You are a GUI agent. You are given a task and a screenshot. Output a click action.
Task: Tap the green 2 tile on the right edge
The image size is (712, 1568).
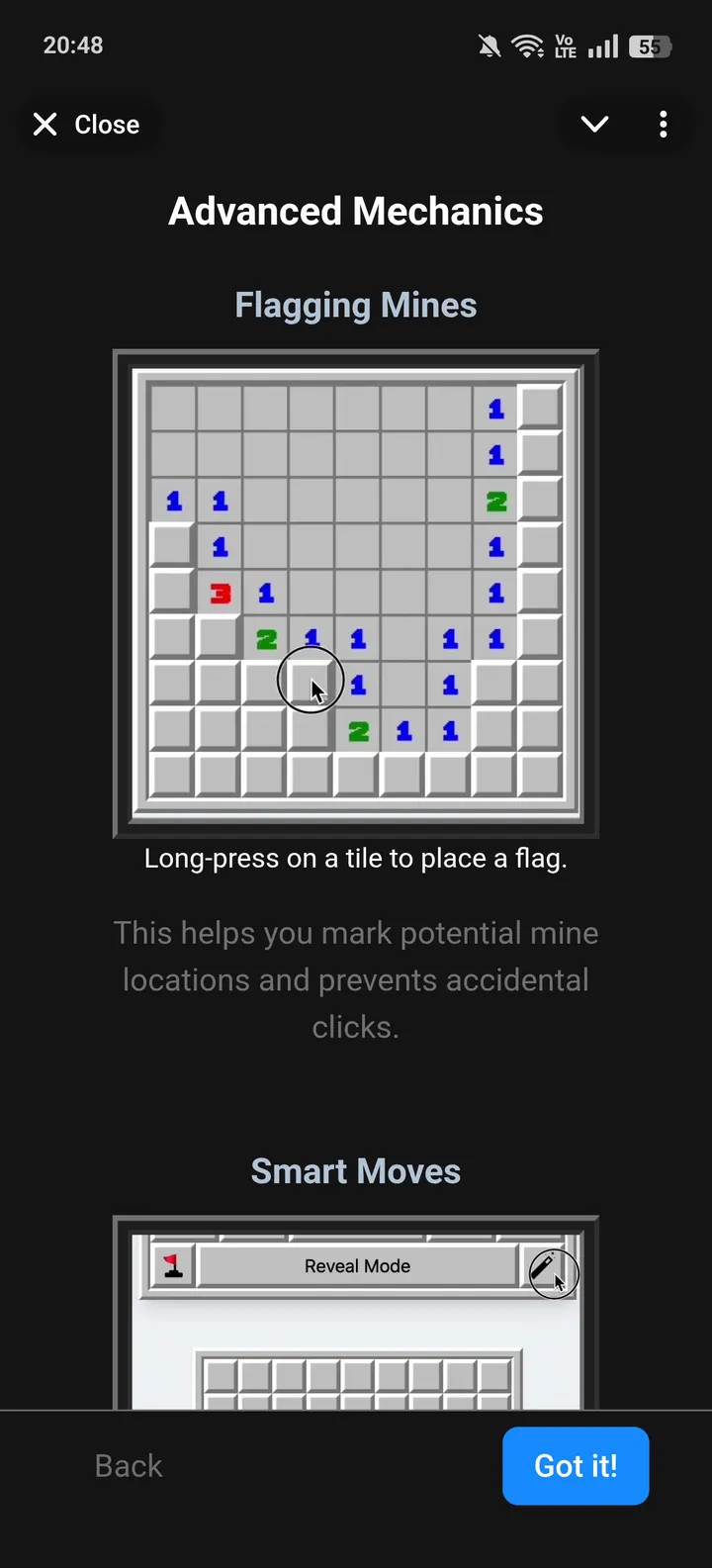(495, 501)
